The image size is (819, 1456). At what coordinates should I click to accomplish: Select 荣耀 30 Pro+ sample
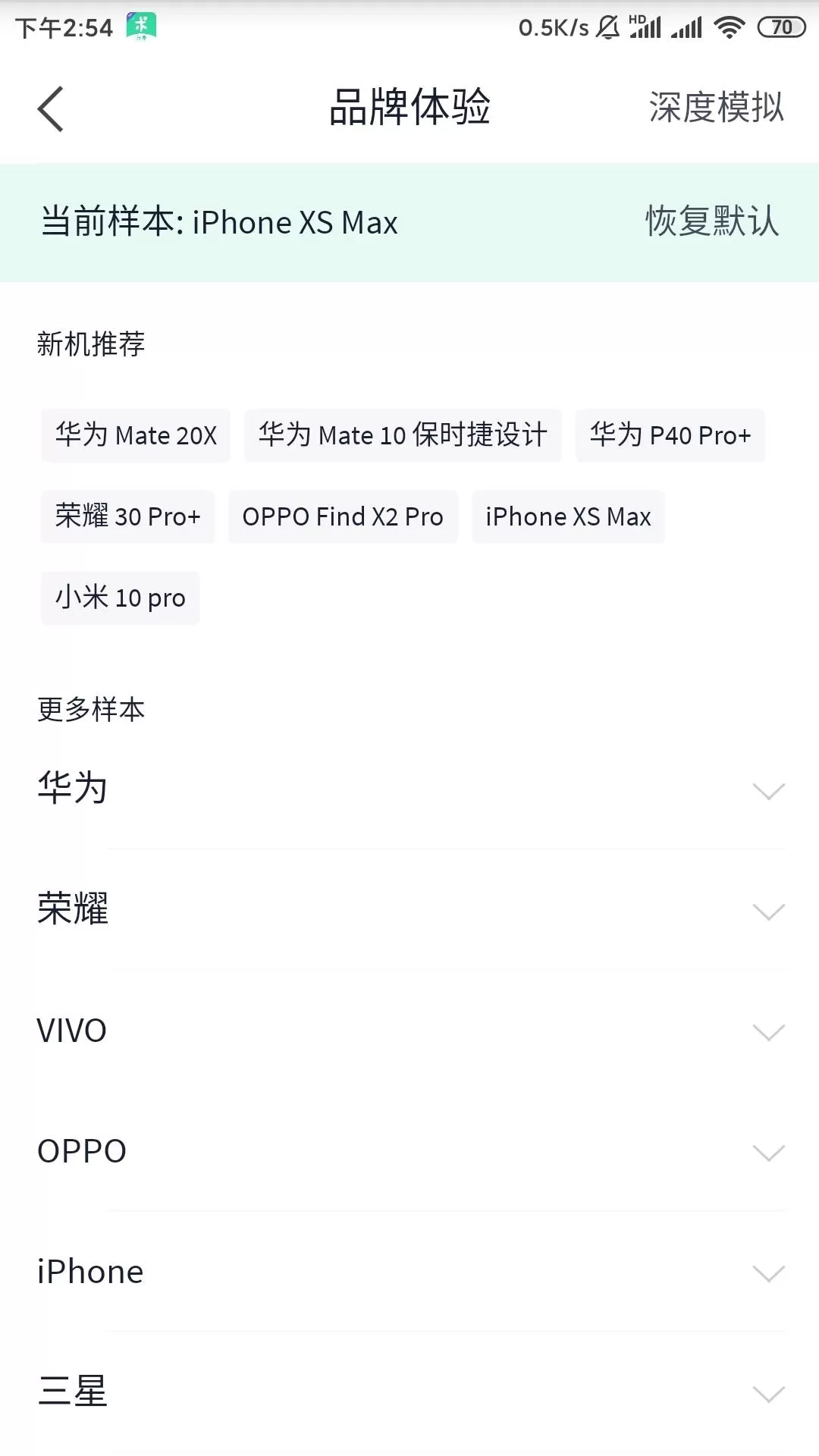click(128, 516)
